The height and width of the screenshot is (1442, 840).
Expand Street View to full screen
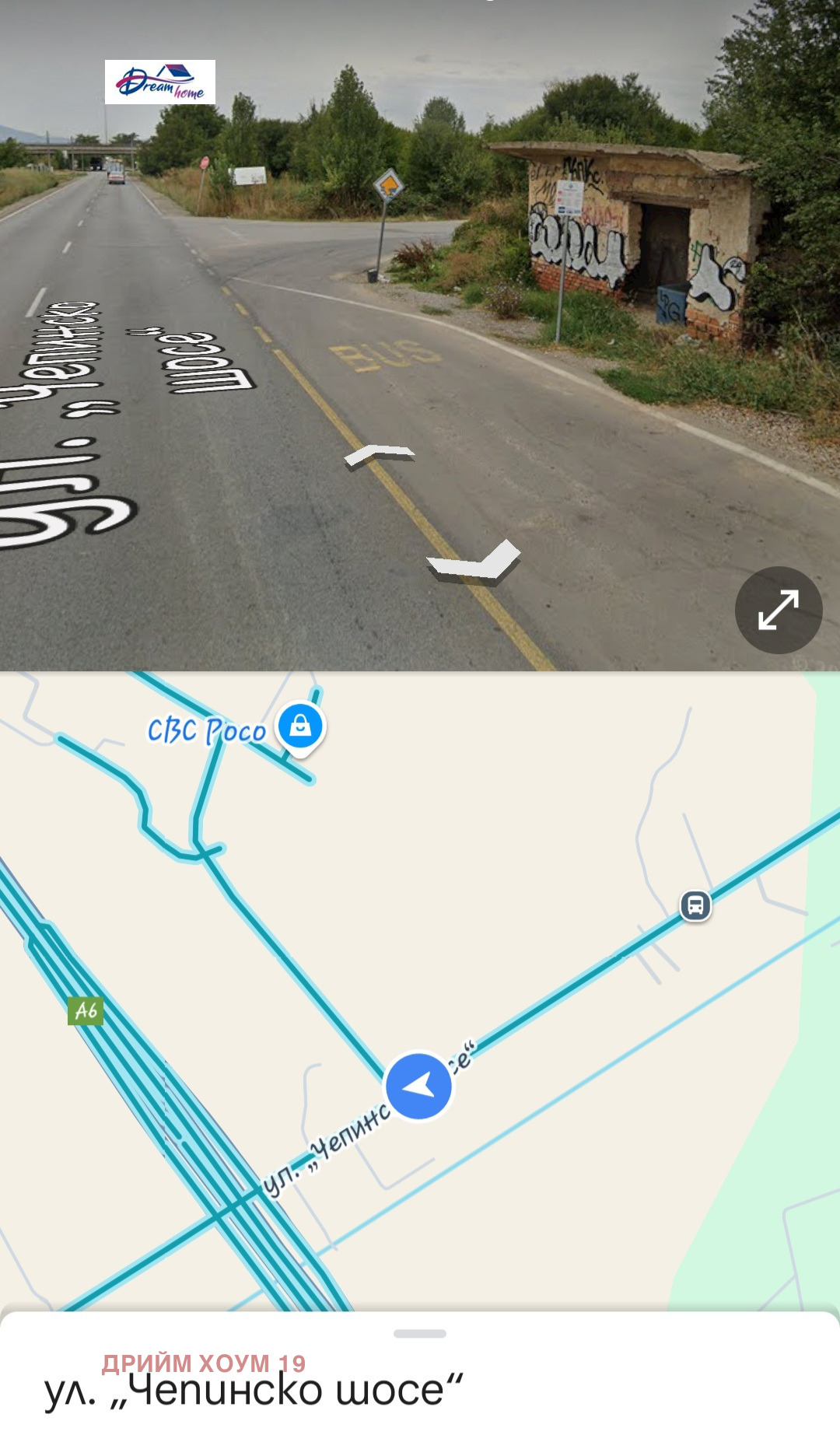[778, 610]
